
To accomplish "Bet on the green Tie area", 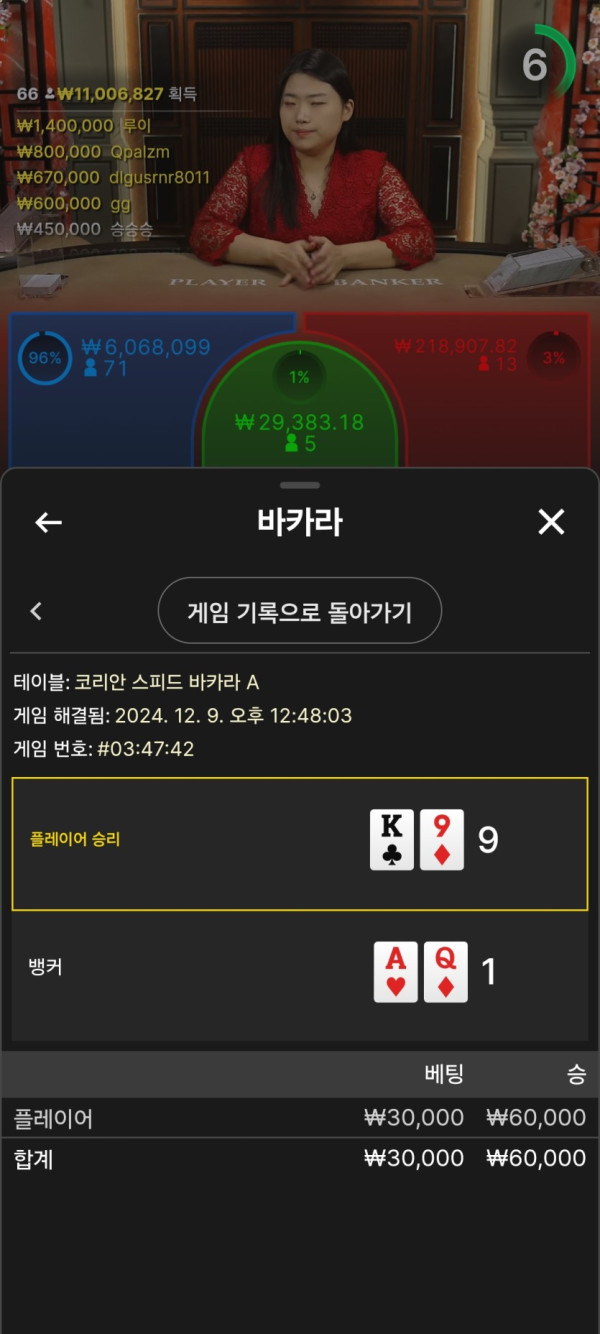I will coord(300,420).
